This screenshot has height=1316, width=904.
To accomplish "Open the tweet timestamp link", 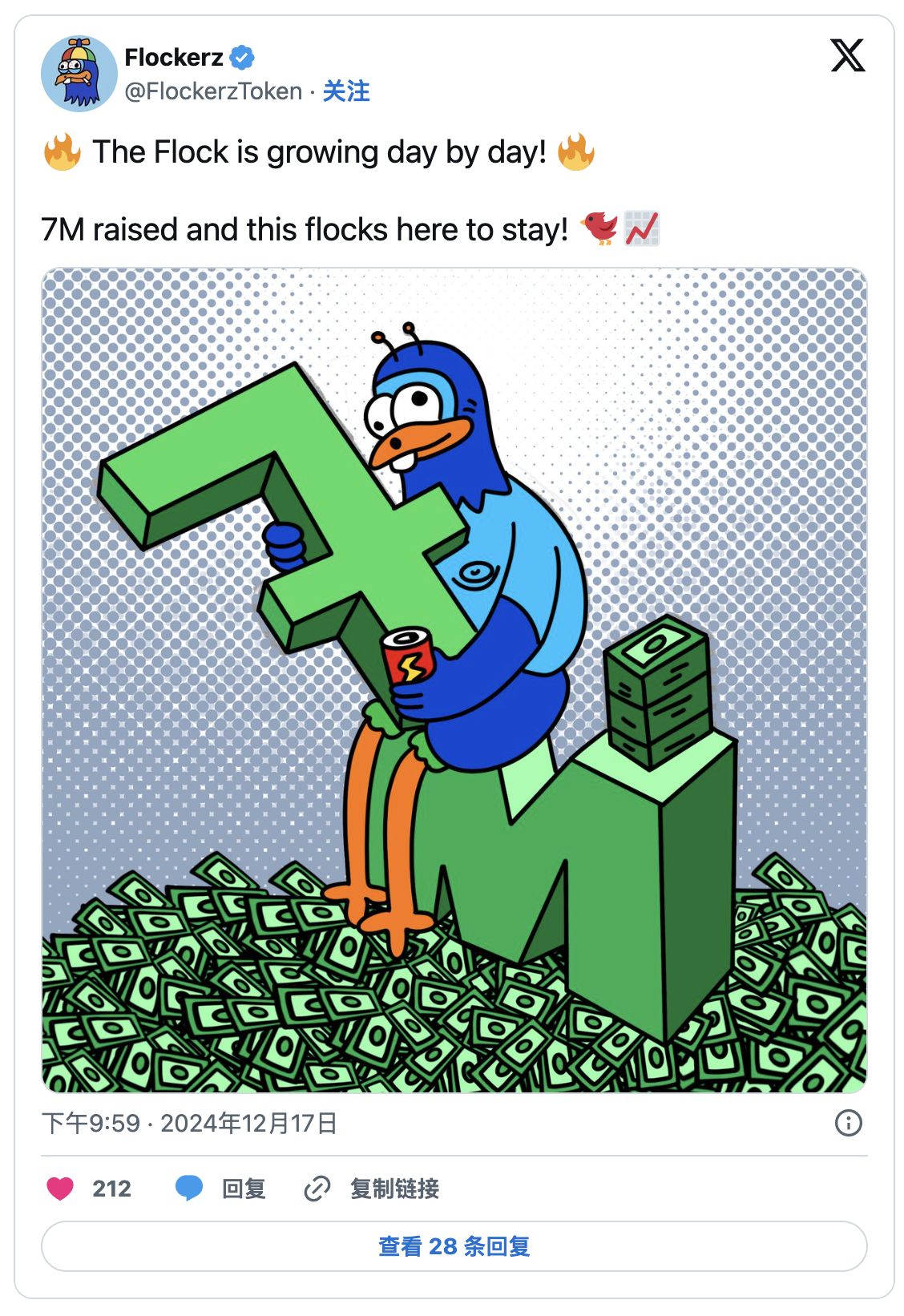I will 189,1123.
